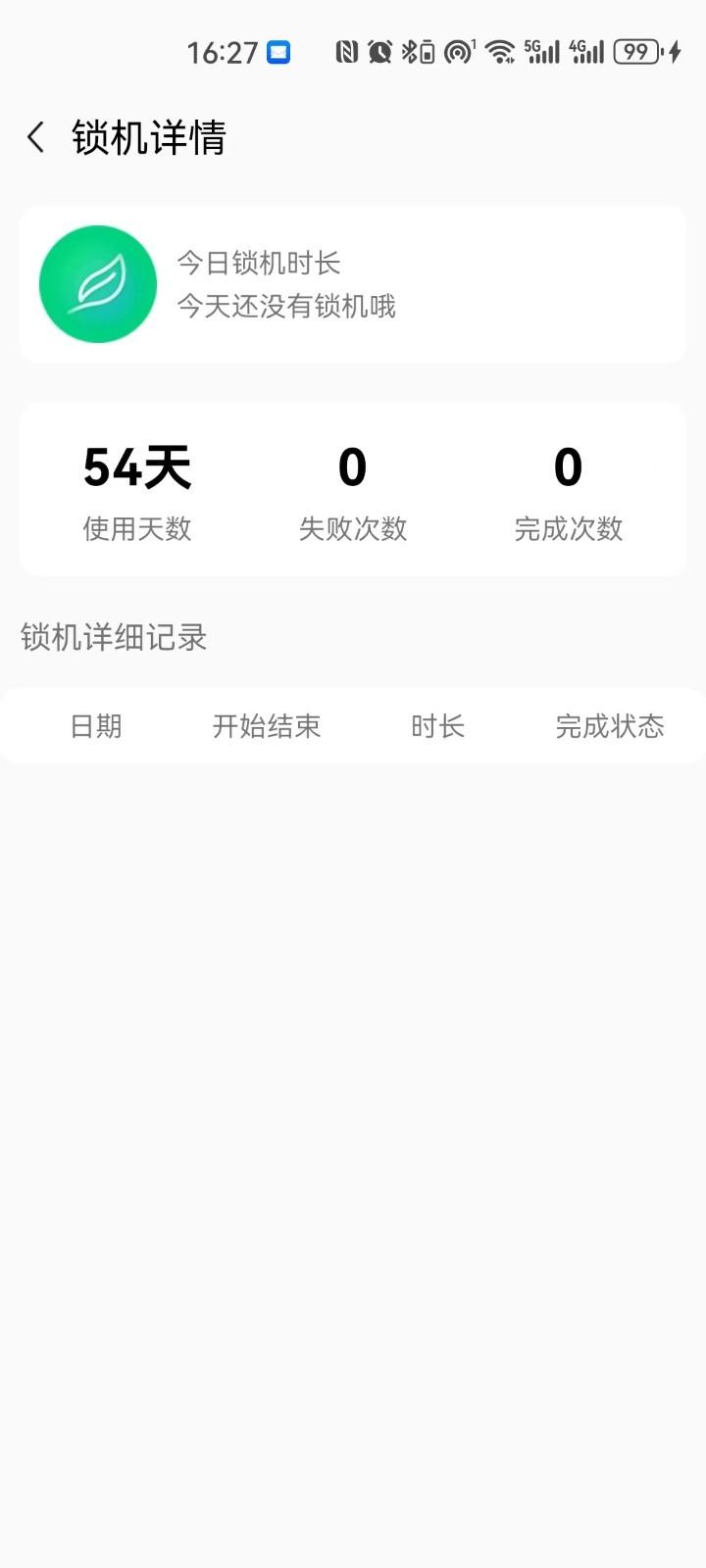Viewport: 706px width, 1568px height.
Task: Expand the 锁机详细记录 records section
Action: [114, 637]
